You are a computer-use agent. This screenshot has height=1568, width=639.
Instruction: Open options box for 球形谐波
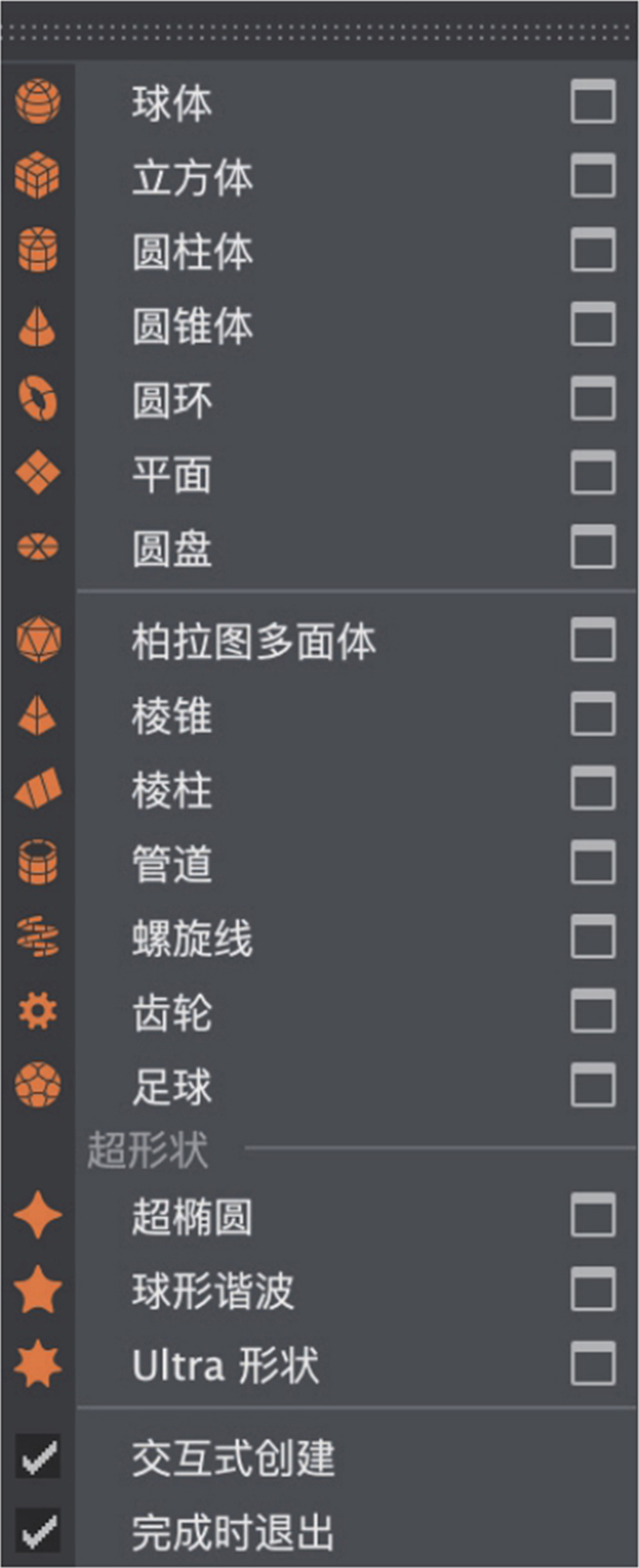tap(592, 1289)
